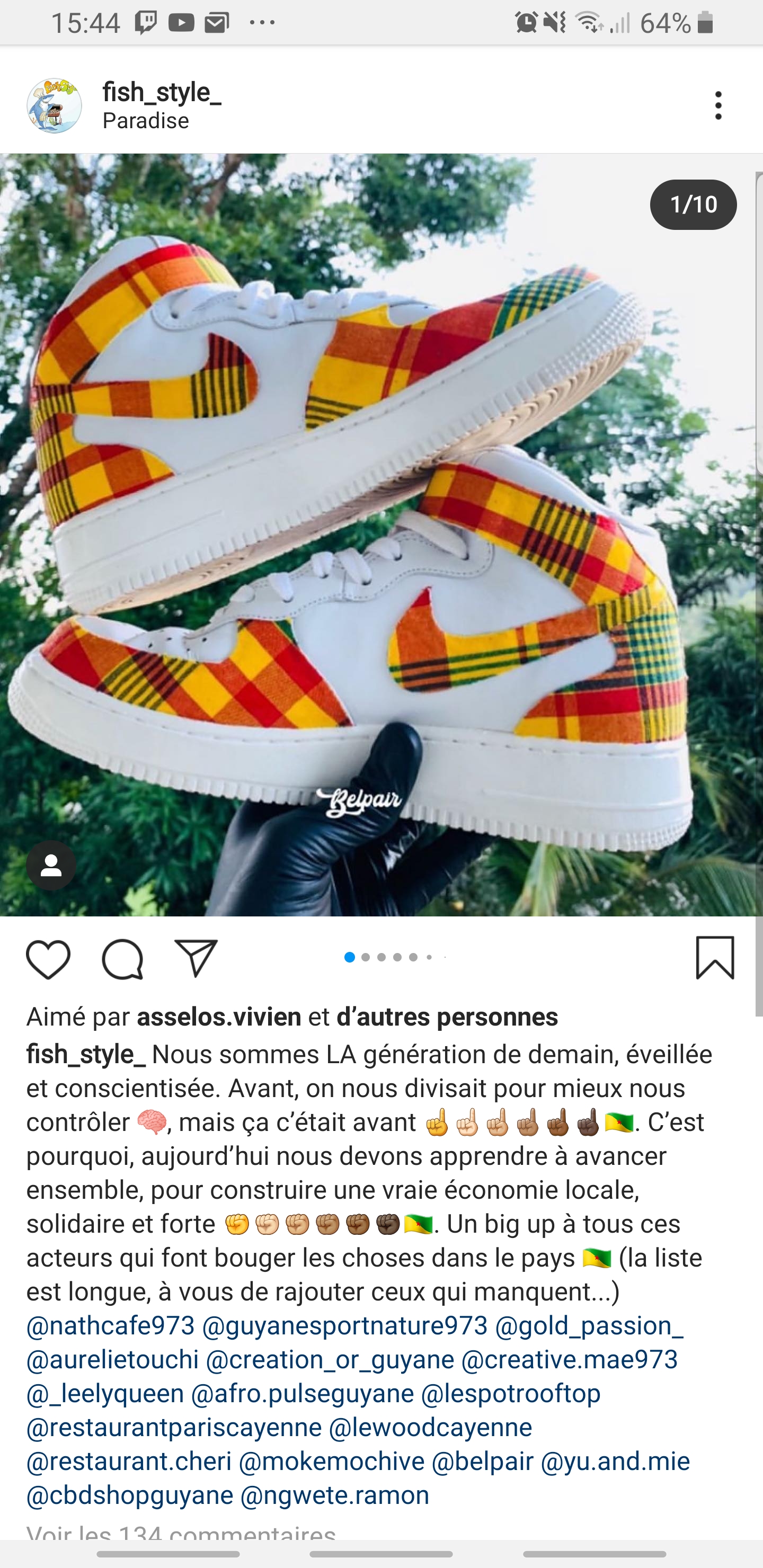Open the @ngwete.ramon mention
Image resolution: width=763 pixels, height=1568 pixels.
coord(335,1495)
